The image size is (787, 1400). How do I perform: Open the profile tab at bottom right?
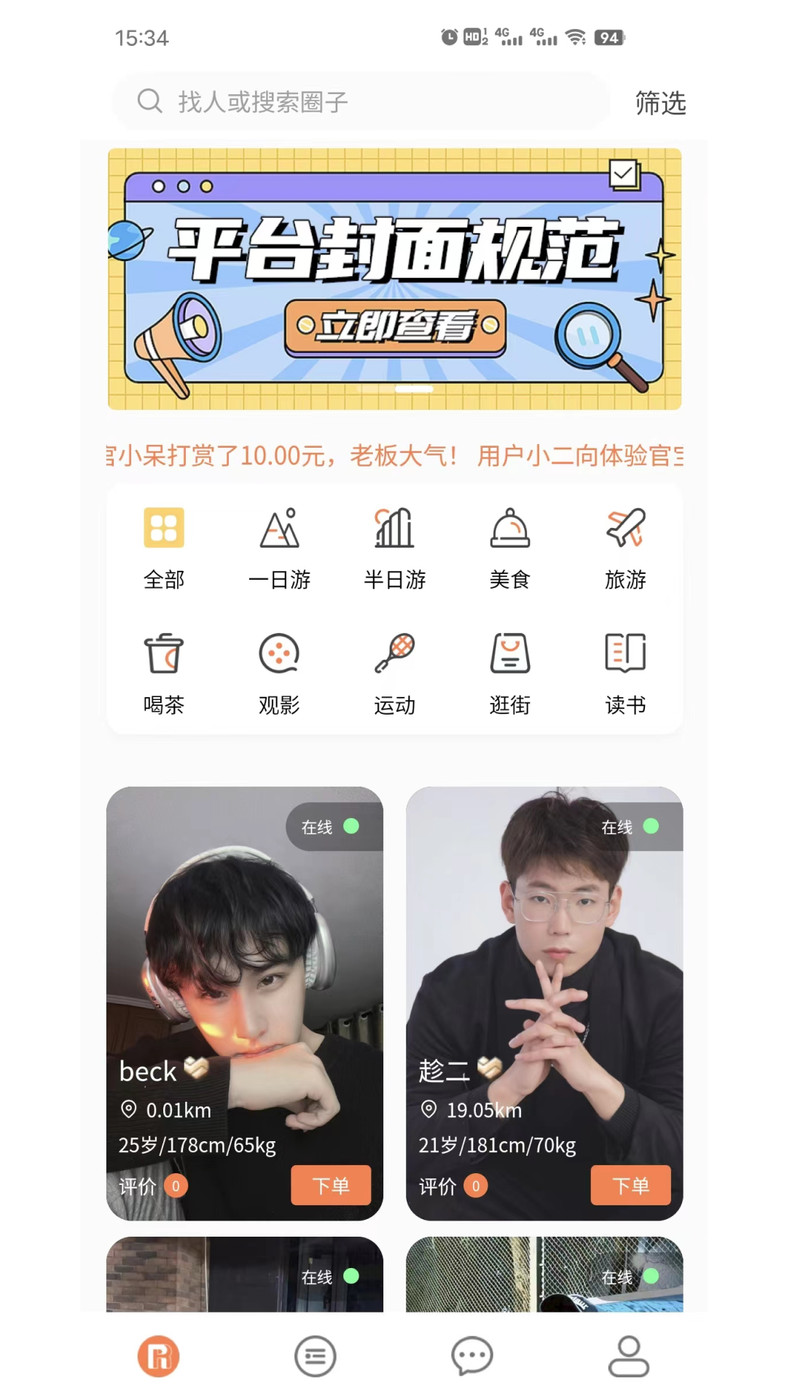click(x=629, y=1356)
